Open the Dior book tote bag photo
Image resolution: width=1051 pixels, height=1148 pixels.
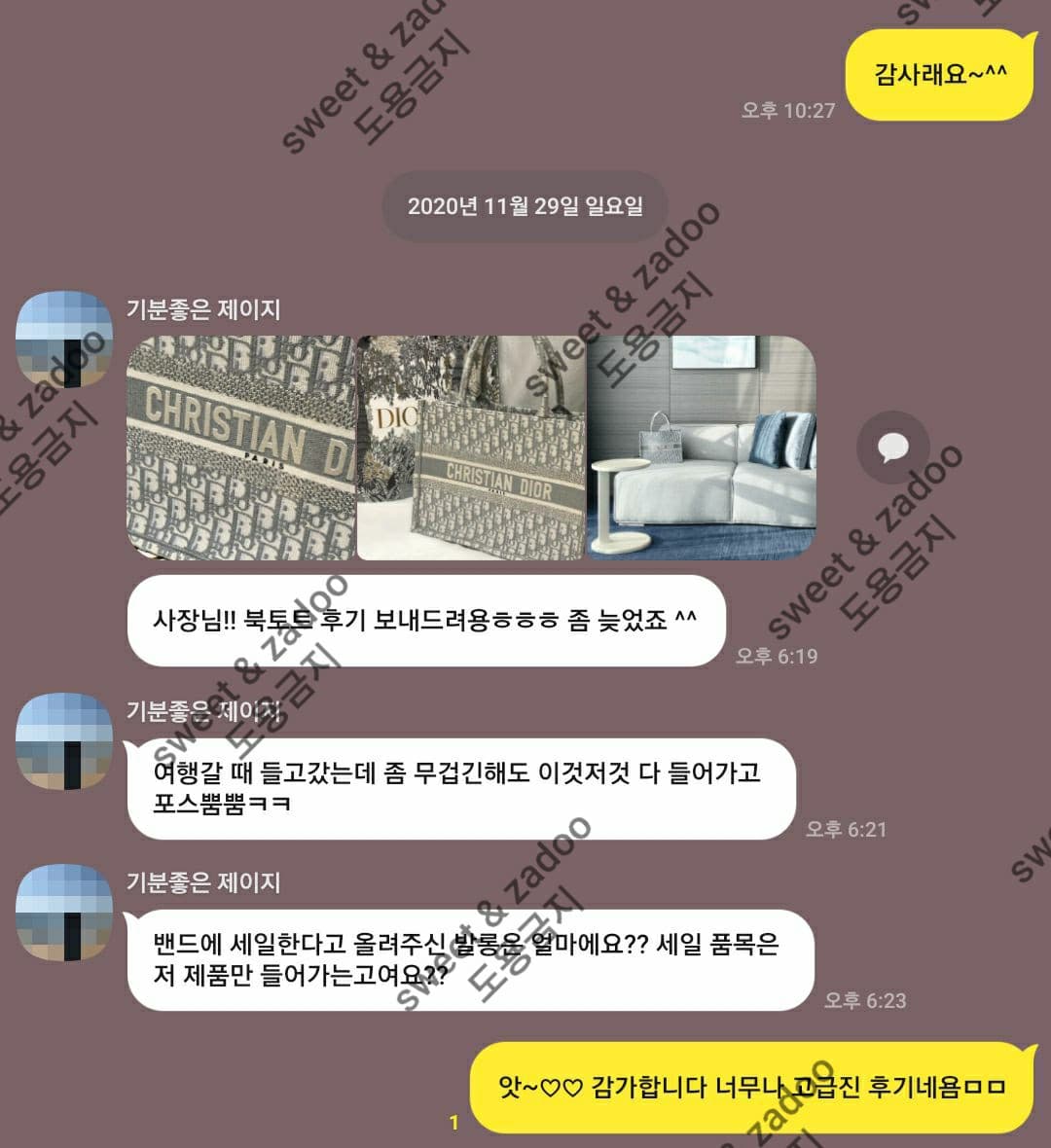471,448
